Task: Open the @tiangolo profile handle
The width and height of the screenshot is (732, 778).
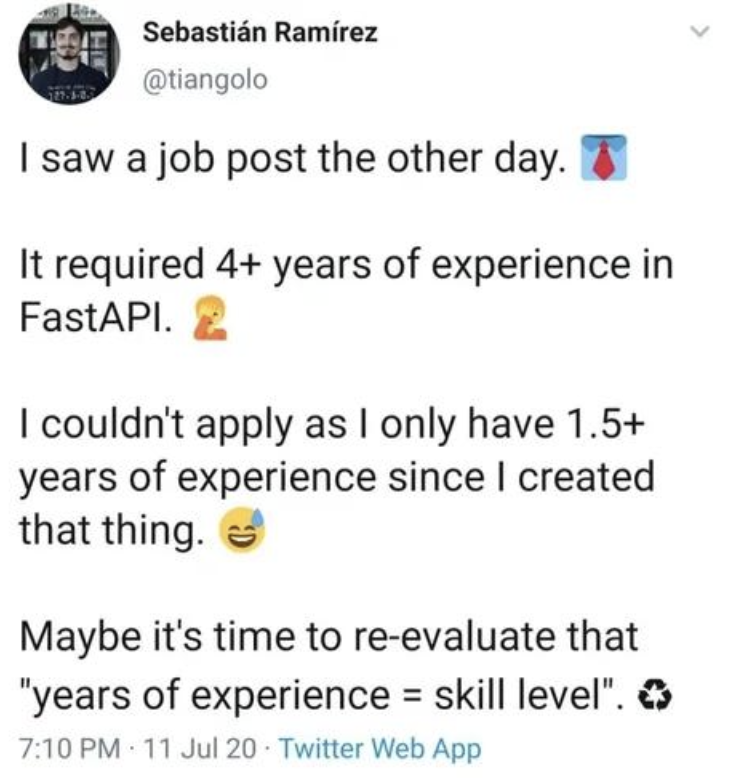Action: click(206, 81)
